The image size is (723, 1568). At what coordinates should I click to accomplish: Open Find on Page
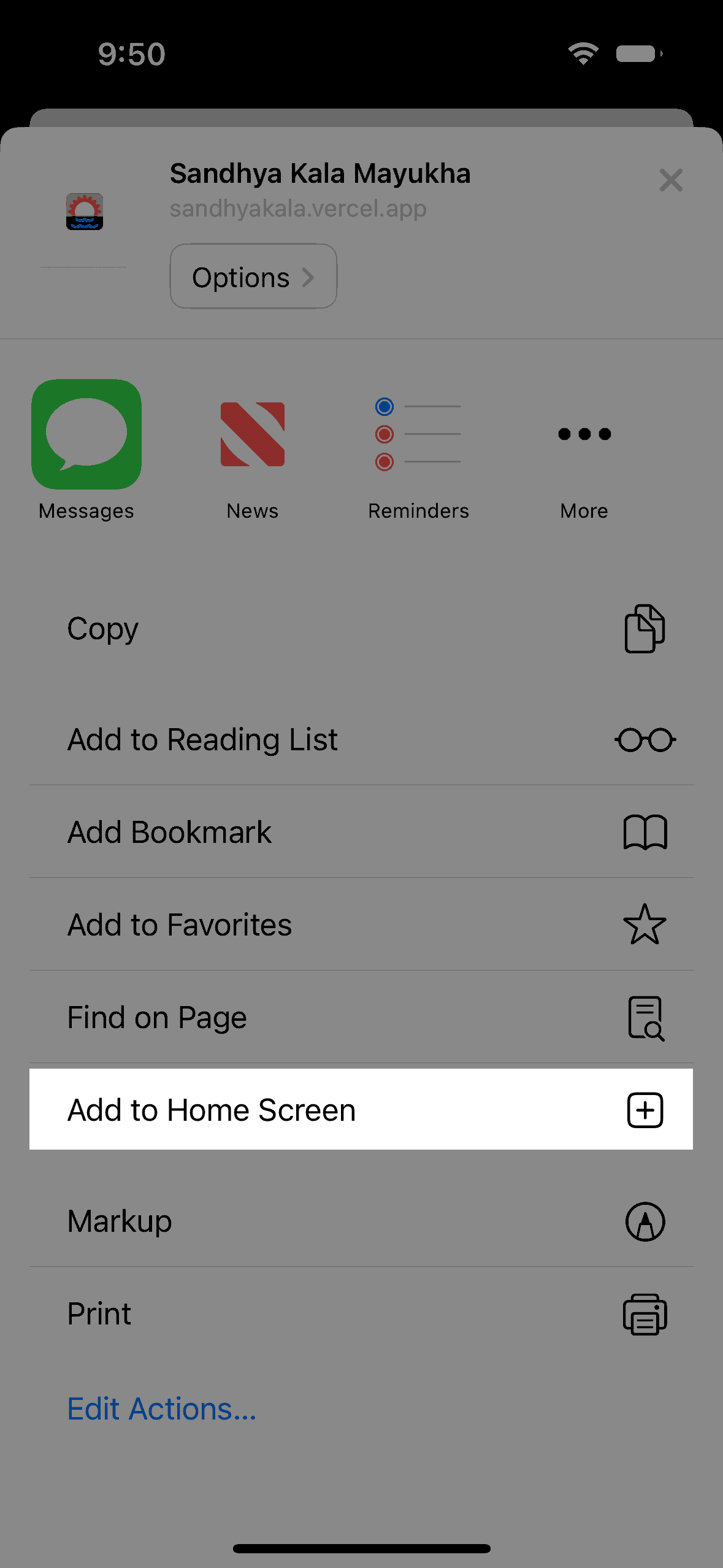click(361, 1017)
